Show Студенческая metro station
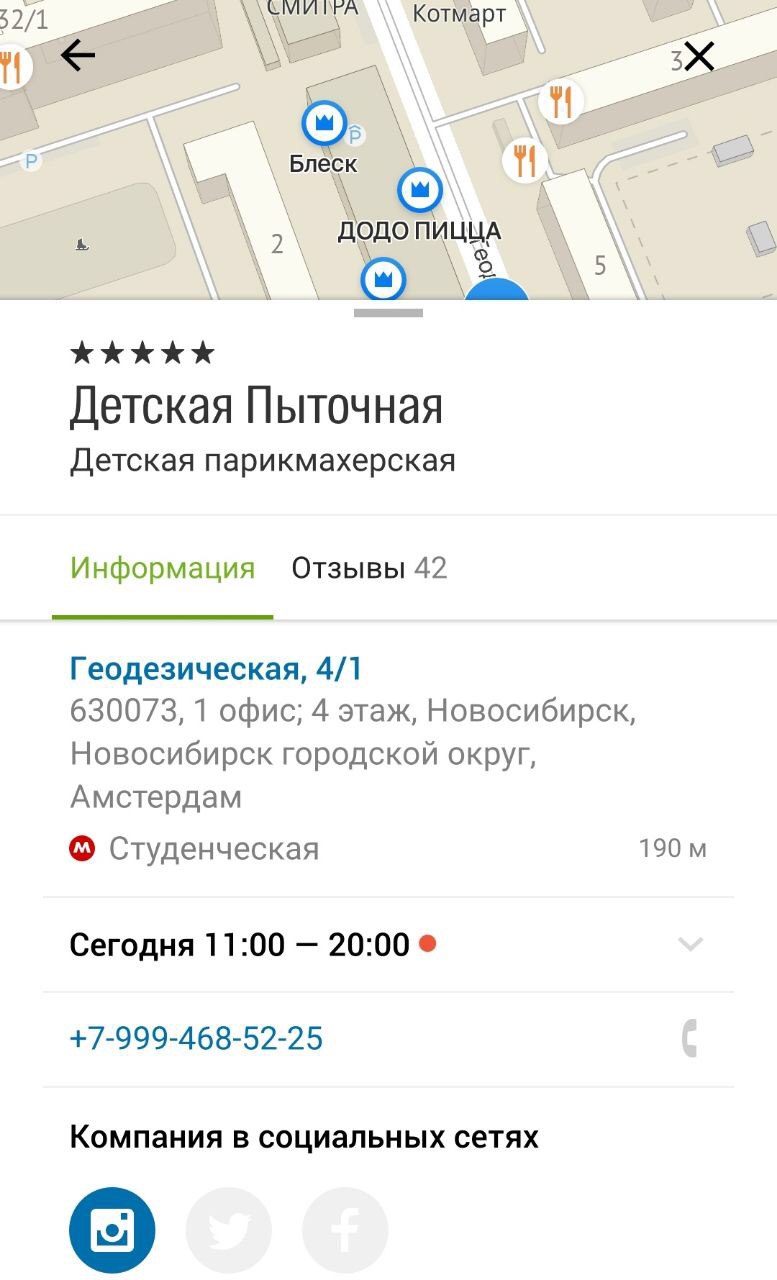 213,849
